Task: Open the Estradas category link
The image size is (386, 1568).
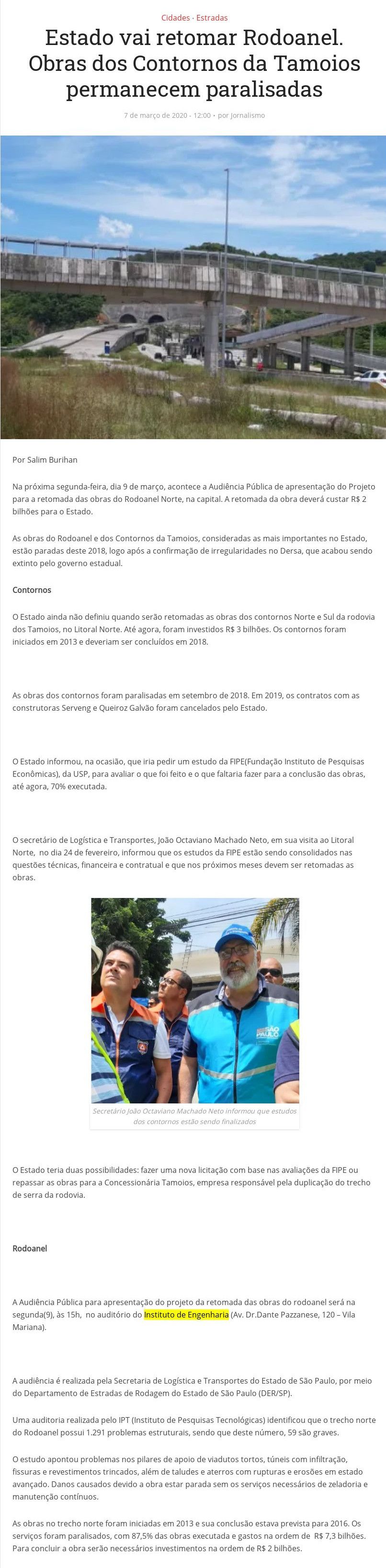Action: 212,18
